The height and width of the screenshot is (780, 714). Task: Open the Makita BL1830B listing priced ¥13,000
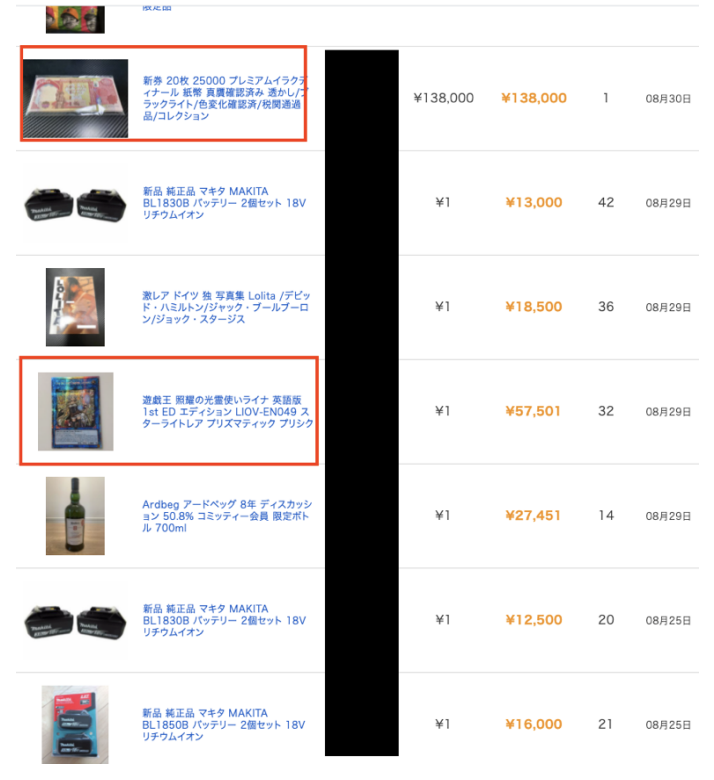point(224,202)
